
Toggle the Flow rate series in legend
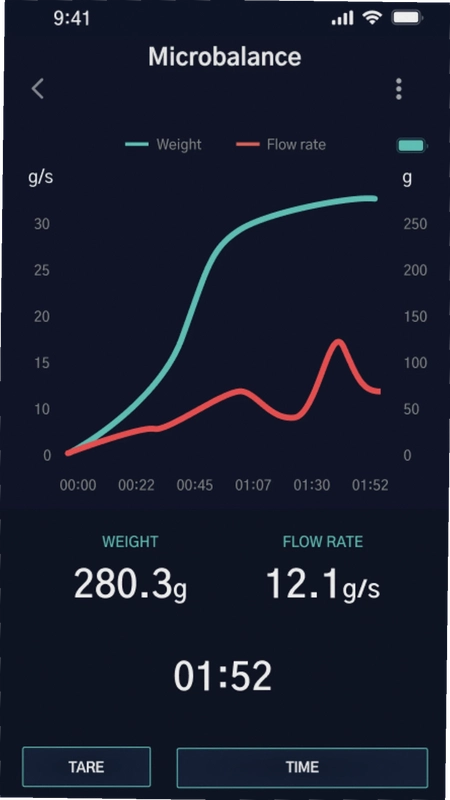(x=281, y=145)
